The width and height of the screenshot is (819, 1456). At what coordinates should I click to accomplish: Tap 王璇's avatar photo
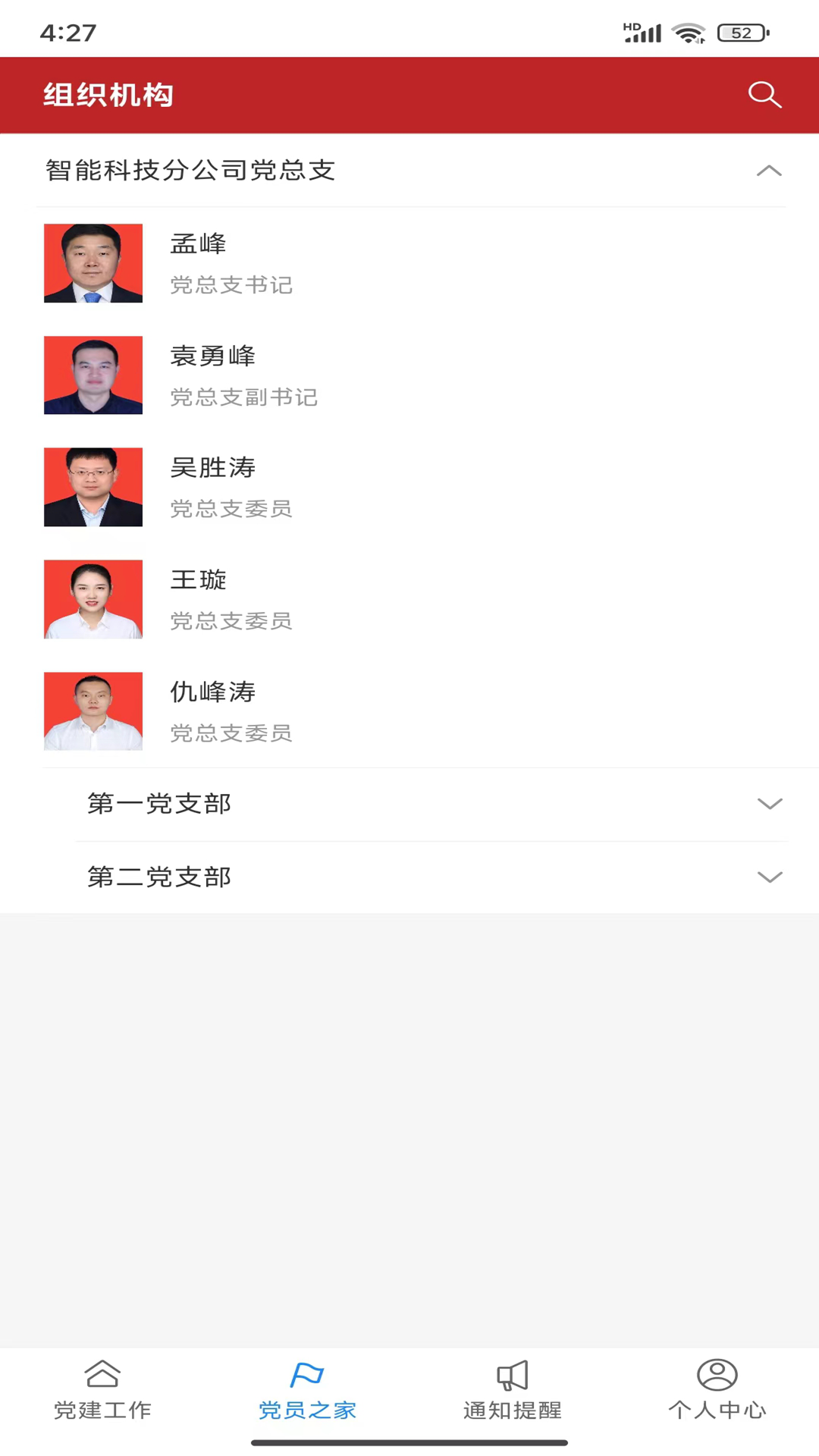pyautogui.click(x=93, y=598)
